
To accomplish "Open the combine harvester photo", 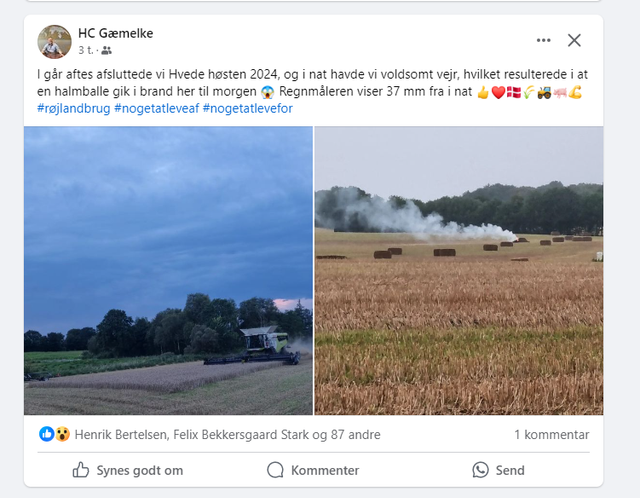I will [168, 270].
